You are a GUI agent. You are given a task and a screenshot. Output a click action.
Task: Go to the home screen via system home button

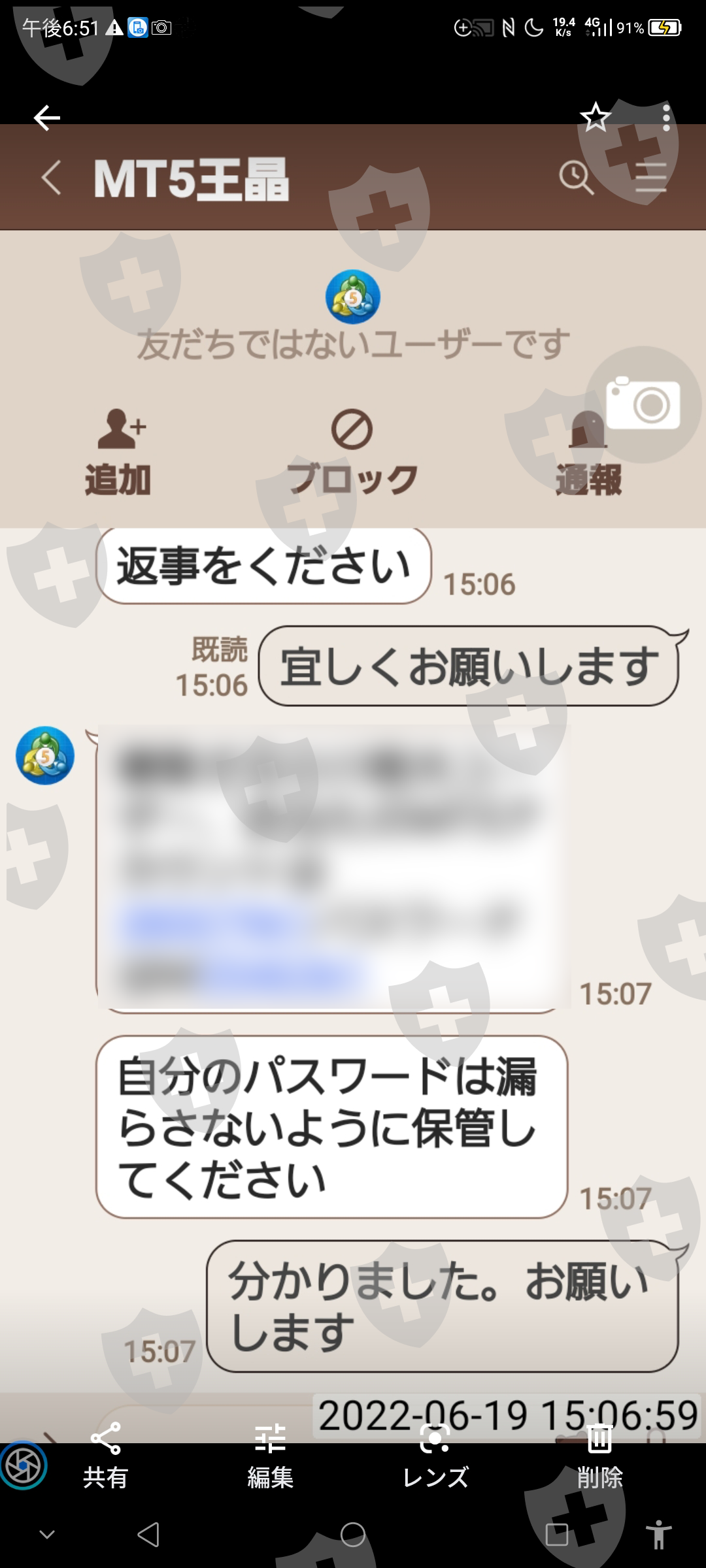[x=353, y=1535]
